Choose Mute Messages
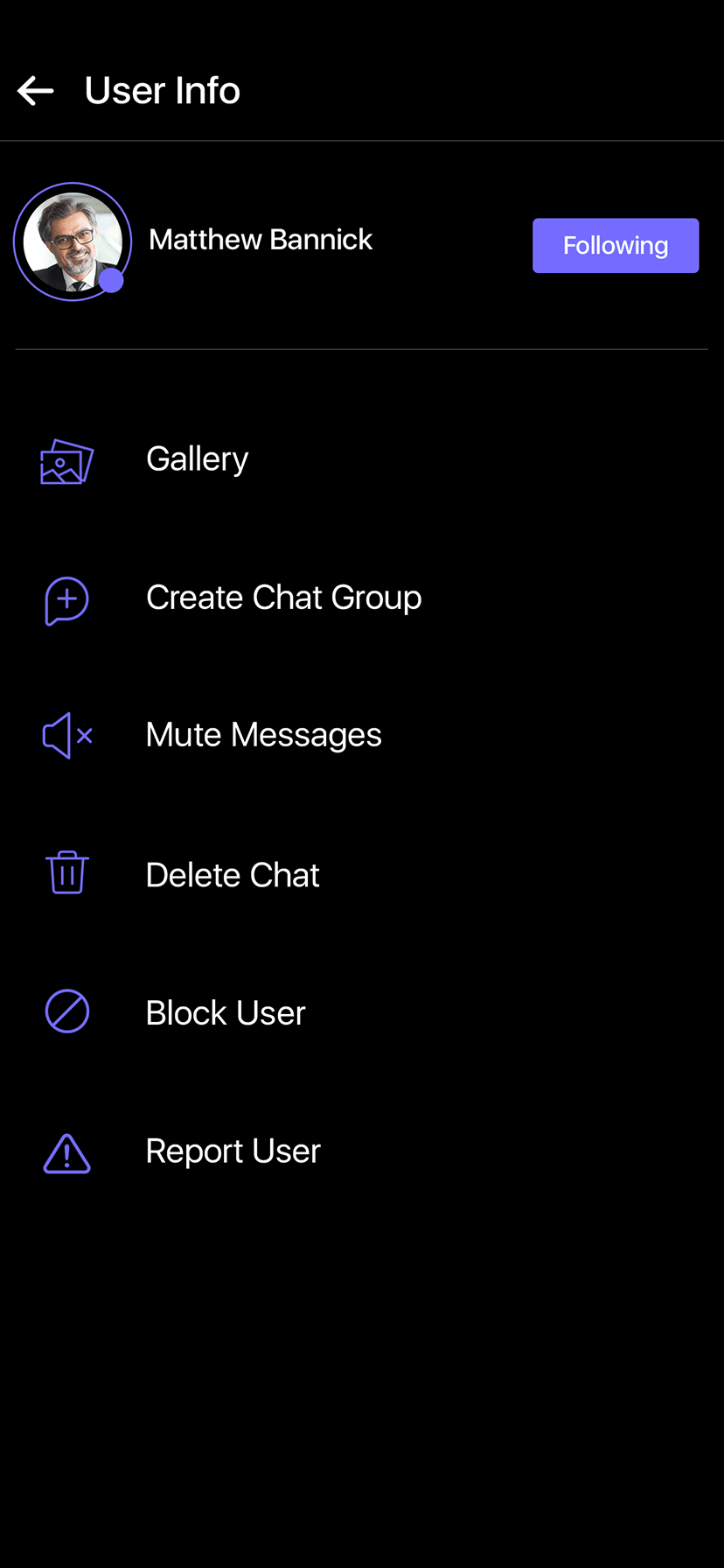Screen dimensions: 724x1568 tap(362, 736)
